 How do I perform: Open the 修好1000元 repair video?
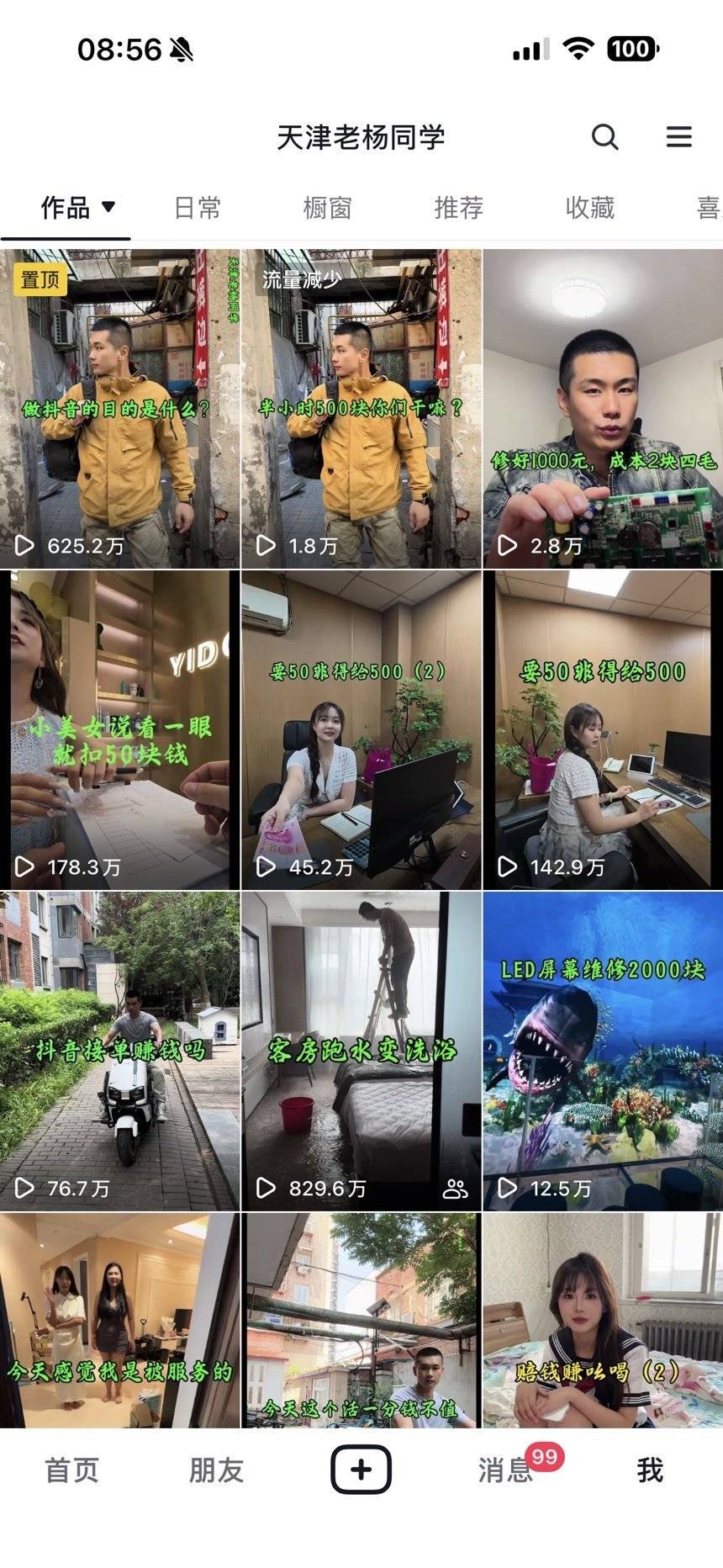602,404
